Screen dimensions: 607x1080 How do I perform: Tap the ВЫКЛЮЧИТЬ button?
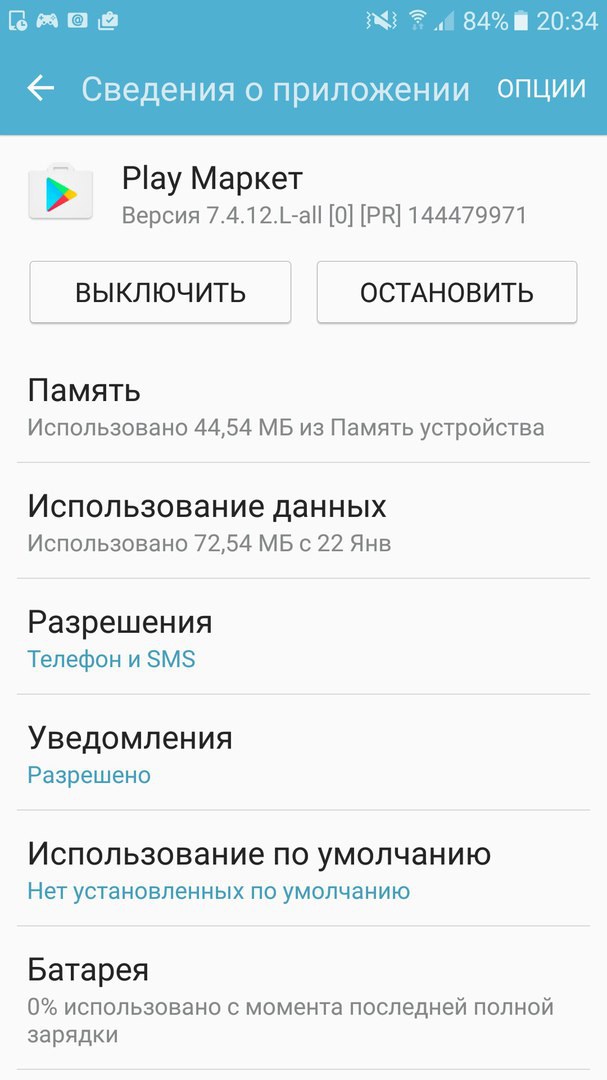pyautogui.click(x=161, y=292)
